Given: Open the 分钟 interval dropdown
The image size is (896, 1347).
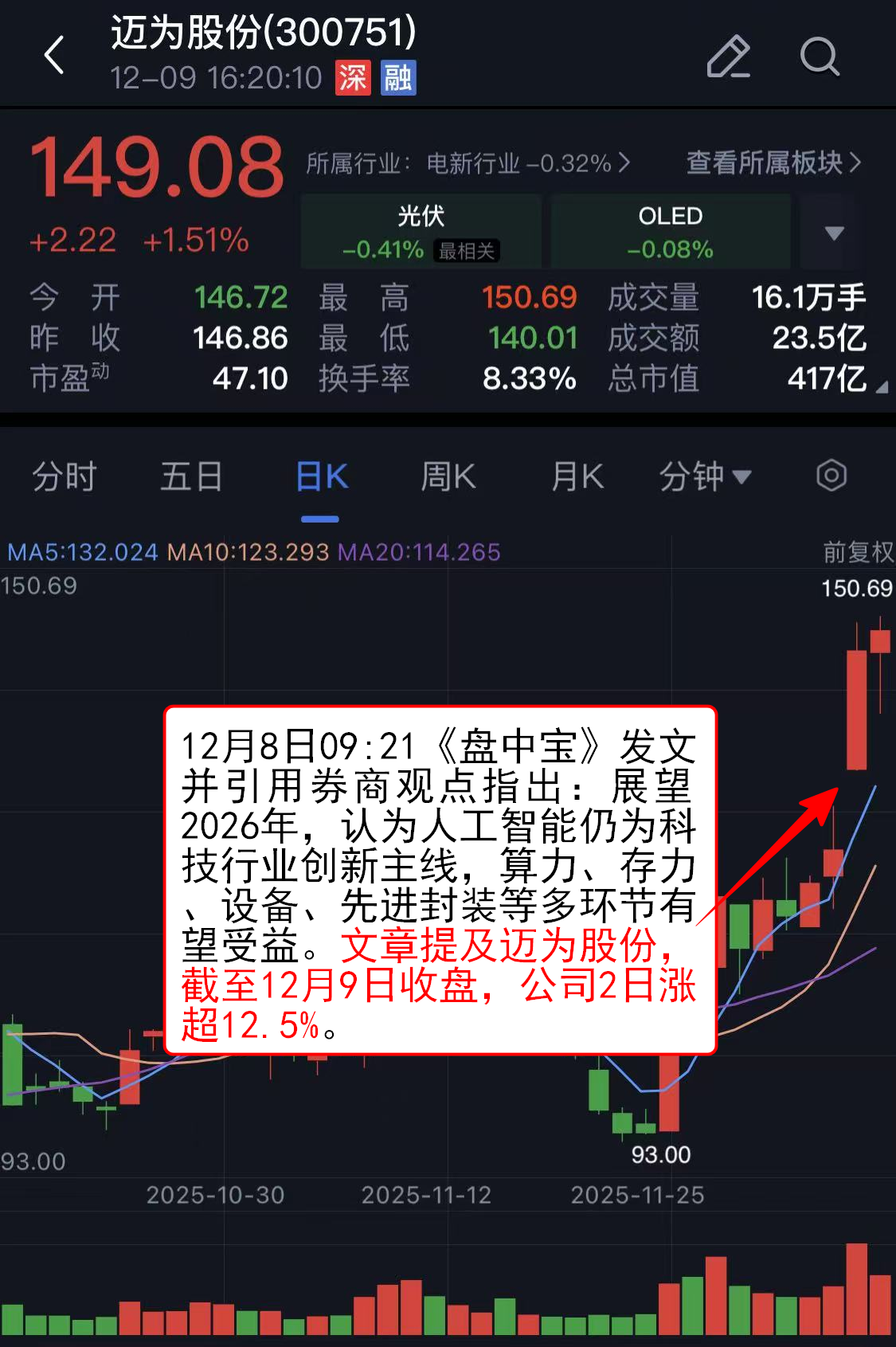Looking at the screenshot, I should tap(704, 476).
